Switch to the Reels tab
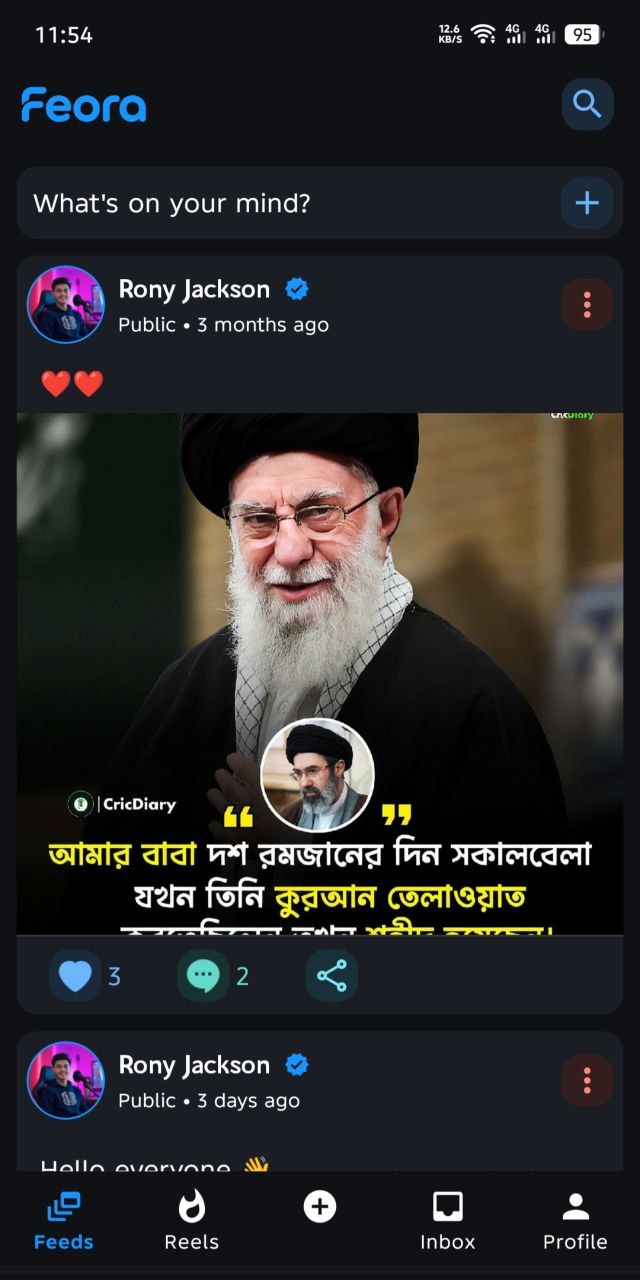The width and height of the screenshot is (640, 1280). [191, 1222]
